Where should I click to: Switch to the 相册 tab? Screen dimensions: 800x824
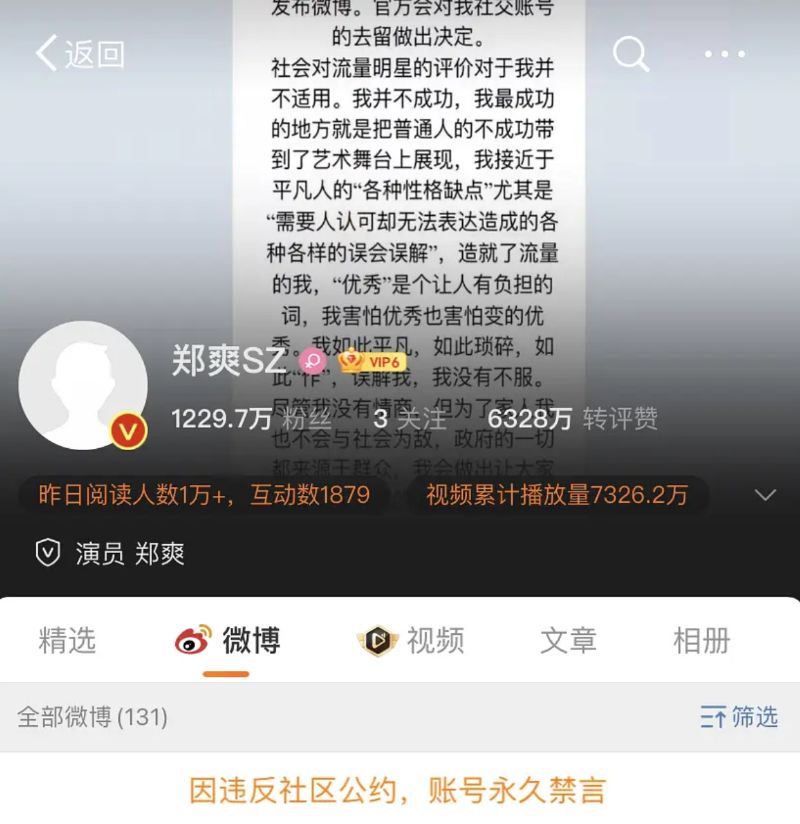(x=701, y=640)
